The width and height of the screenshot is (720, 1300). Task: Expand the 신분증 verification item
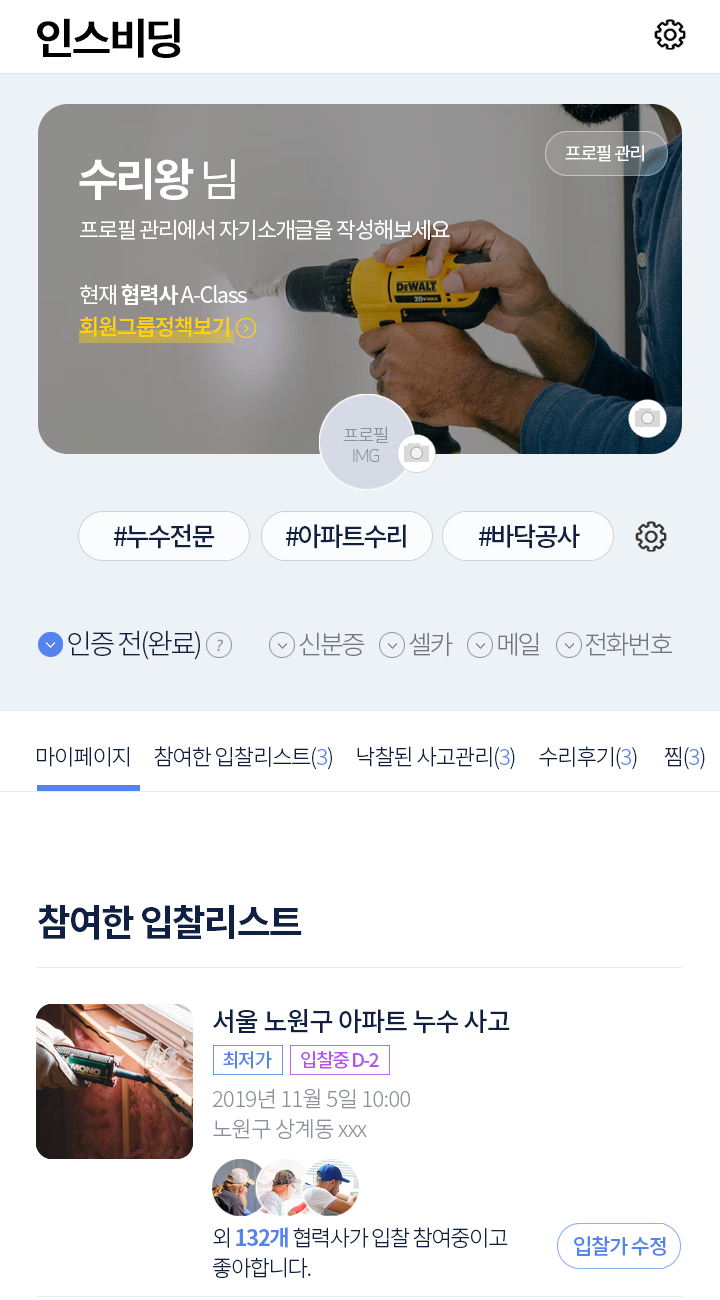317,645
